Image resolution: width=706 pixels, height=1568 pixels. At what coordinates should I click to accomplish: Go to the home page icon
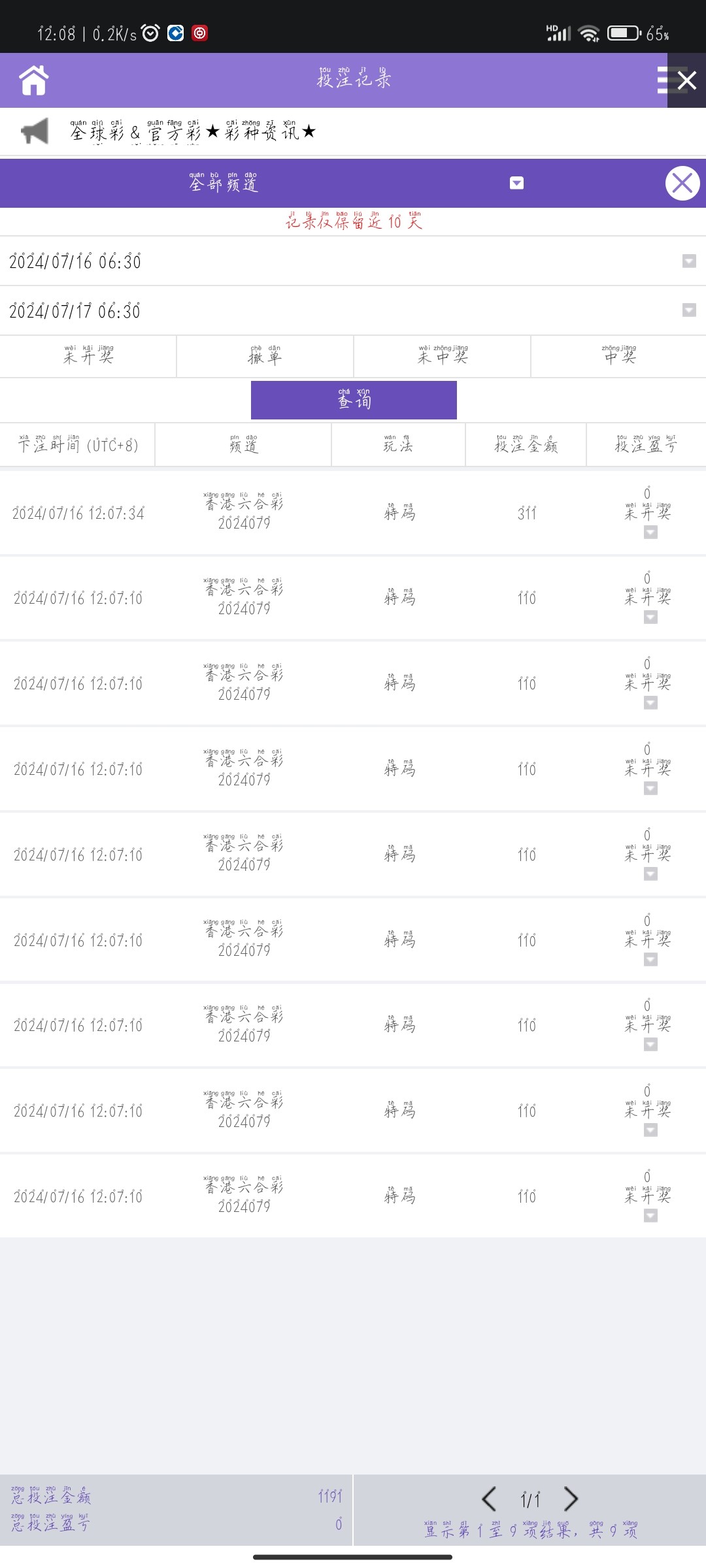click(x=34, y=80)
